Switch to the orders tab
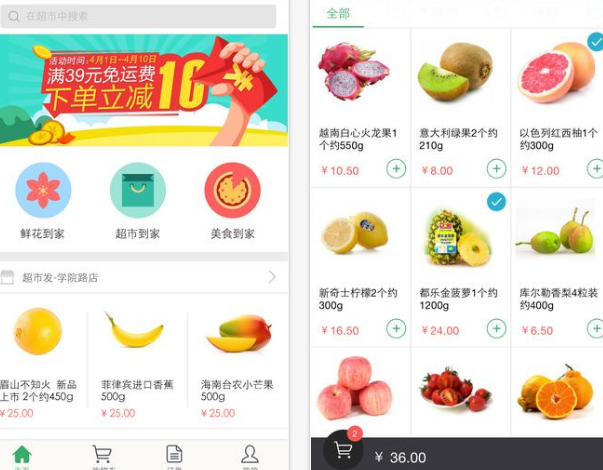 [x=174, y=455]
